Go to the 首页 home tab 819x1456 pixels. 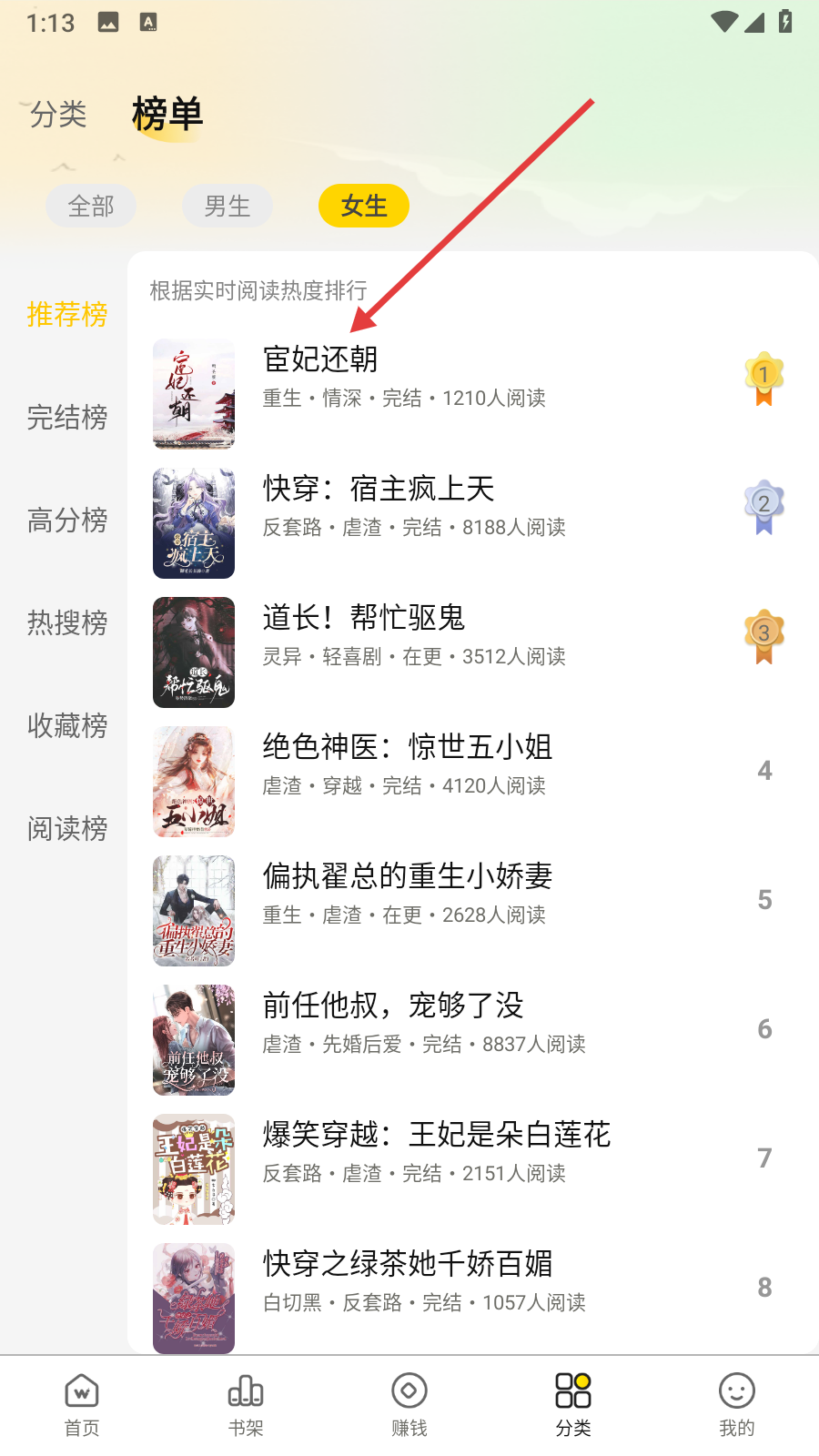pos(82,1405)
